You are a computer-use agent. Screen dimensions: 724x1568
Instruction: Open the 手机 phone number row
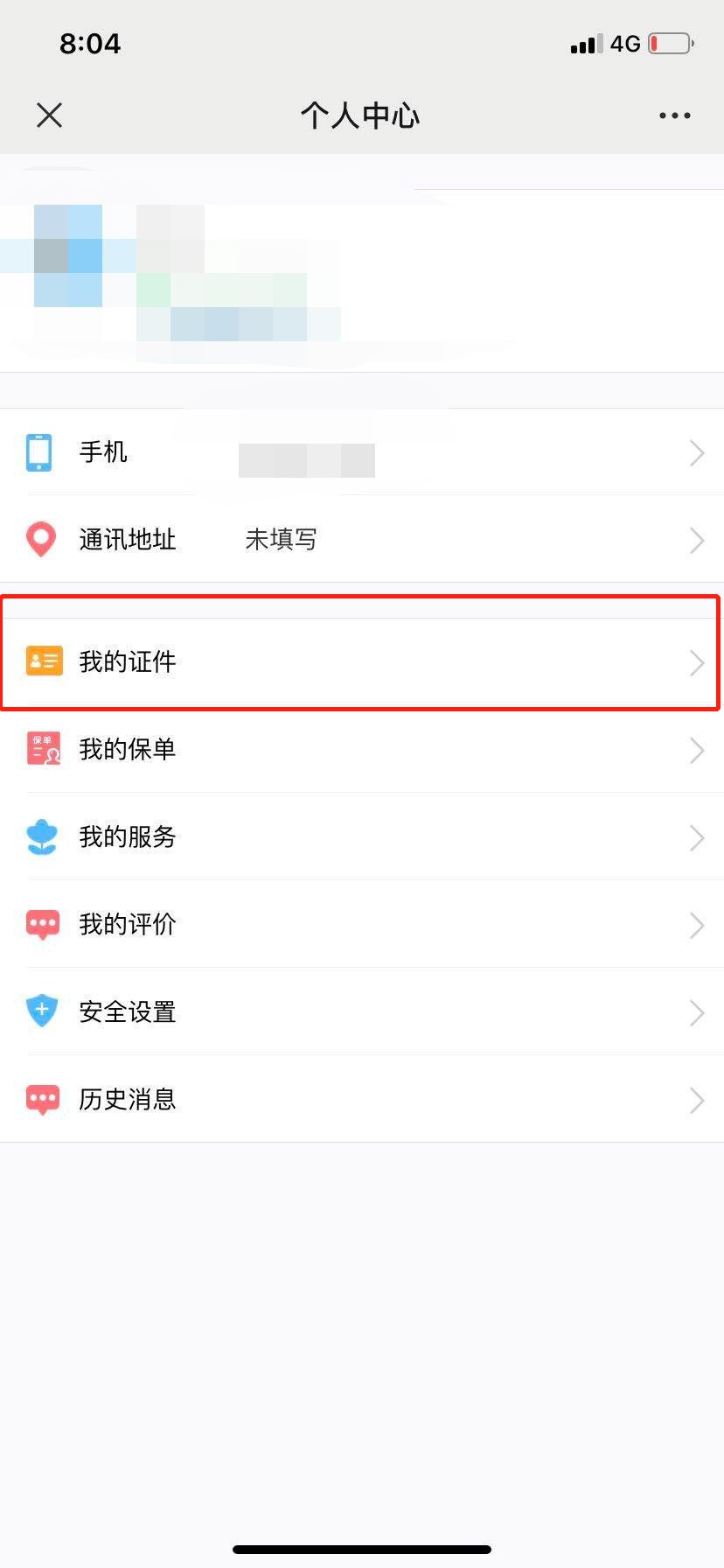pyautogui.click(x=362, y=452)
